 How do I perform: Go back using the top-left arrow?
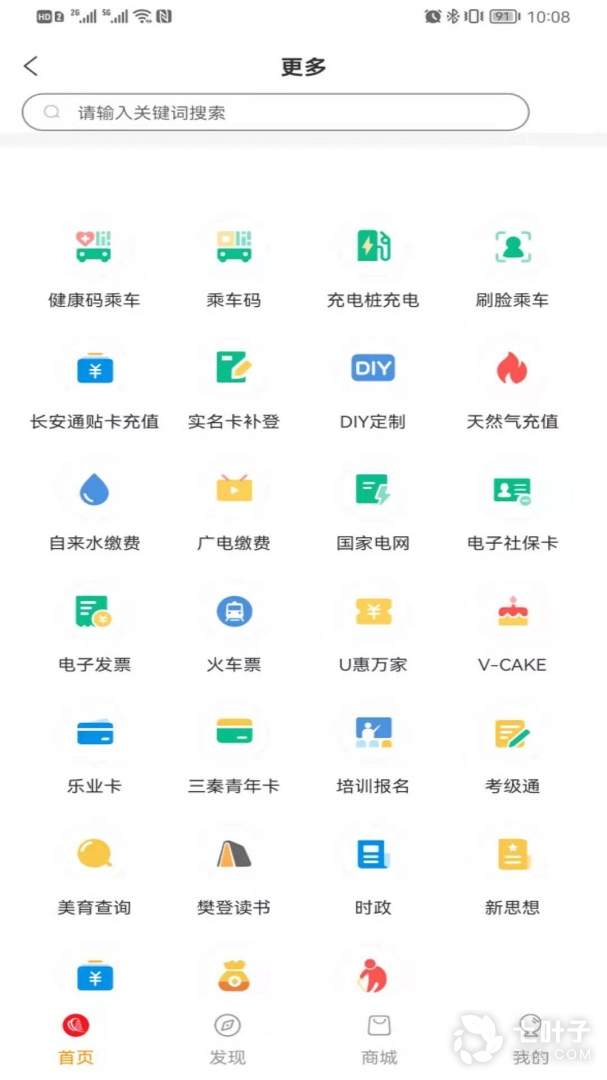[31, 66]
